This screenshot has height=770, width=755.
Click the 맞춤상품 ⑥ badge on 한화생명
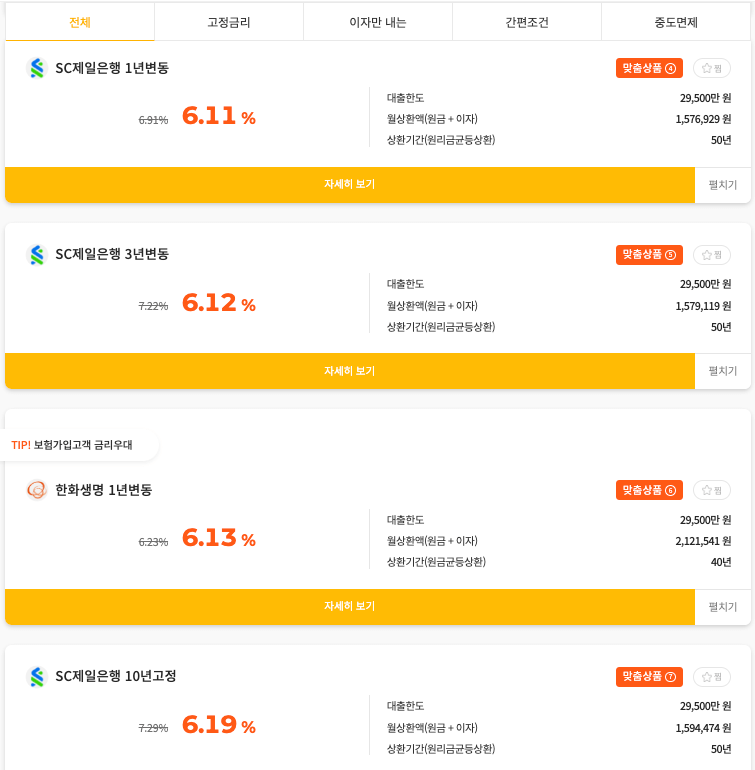[647, 491]
